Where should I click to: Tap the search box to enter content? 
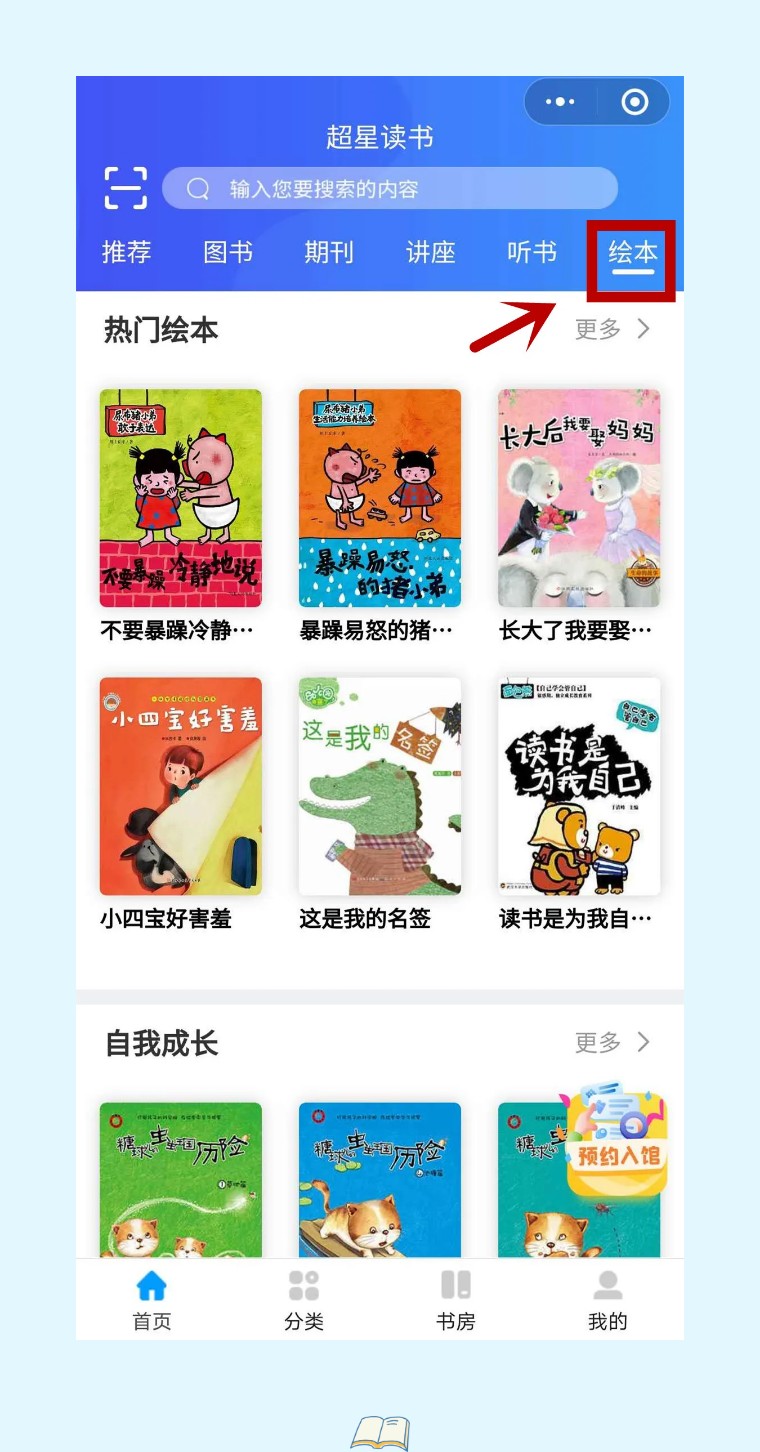[390, 188]
